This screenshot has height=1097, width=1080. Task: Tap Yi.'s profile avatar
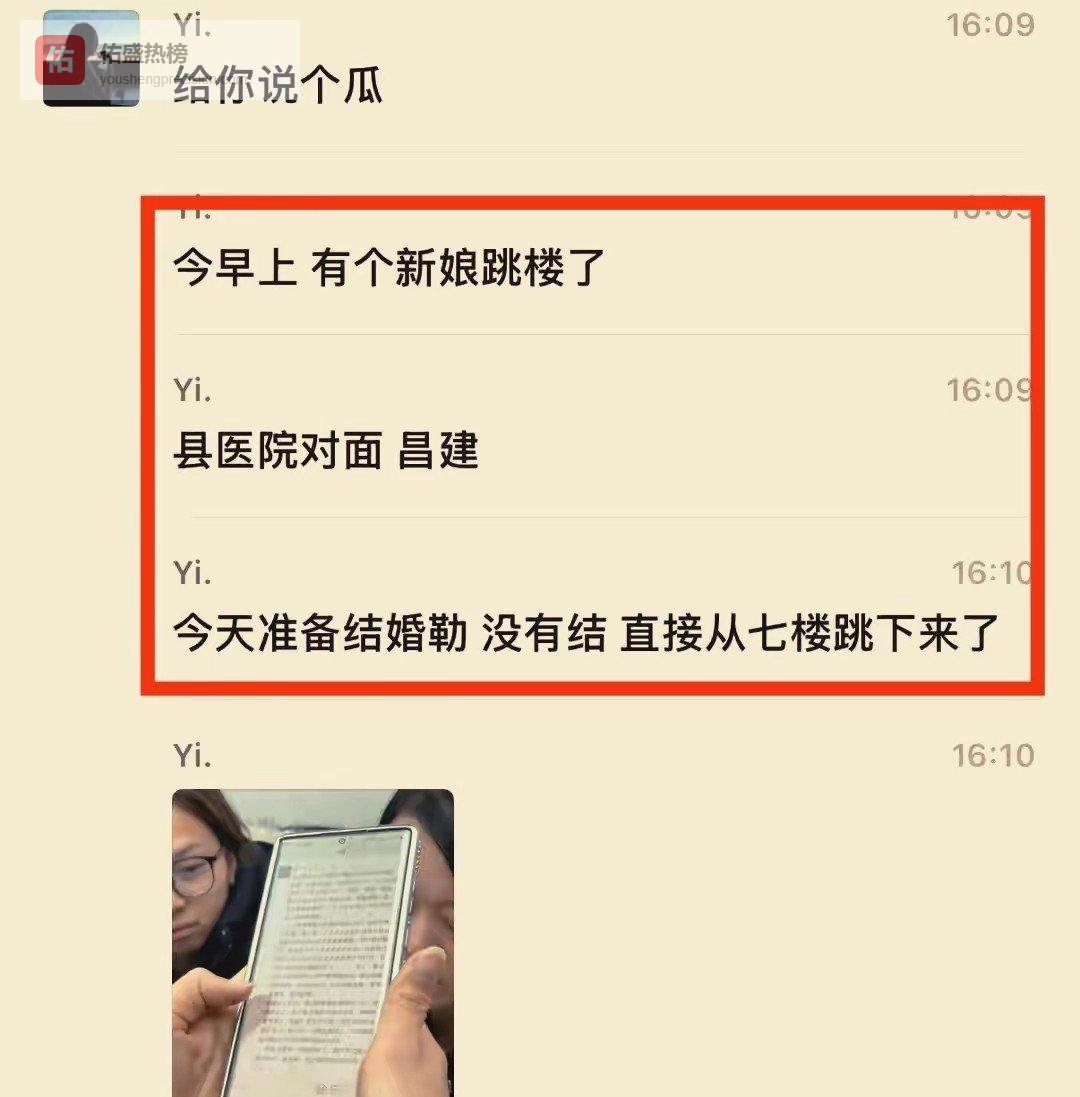pyautogui.click(x=91, y=58)
